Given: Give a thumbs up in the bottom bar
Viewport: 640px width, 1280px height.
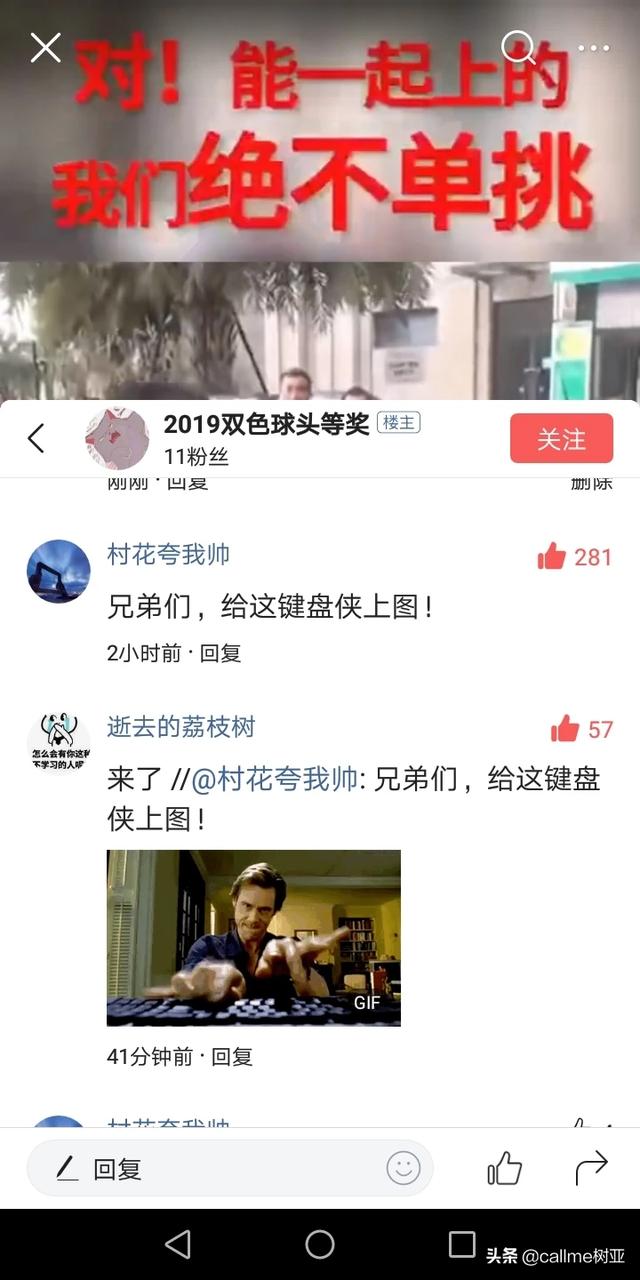Looking at the screenshot, I should (505, 1167).
